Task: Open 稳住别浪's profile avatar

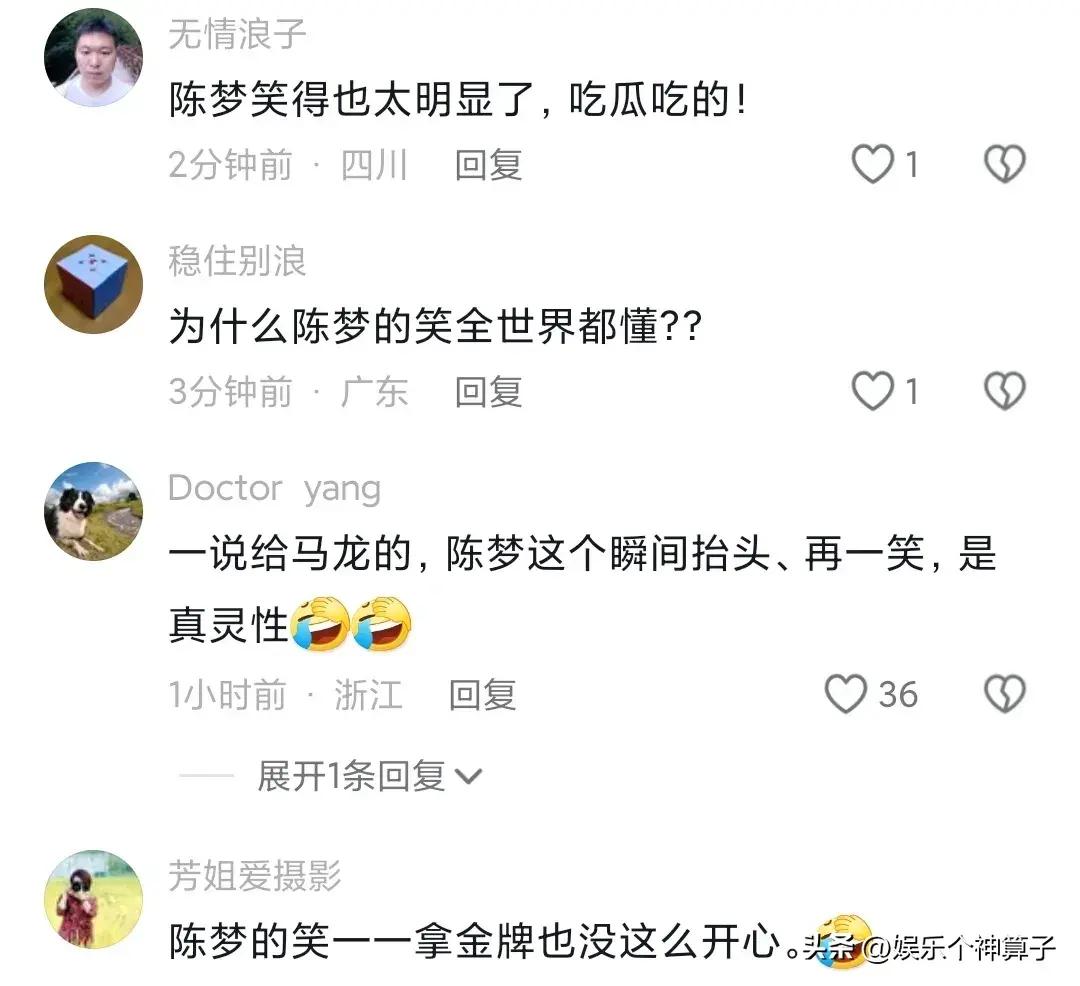Action: [x=93, y=284]
